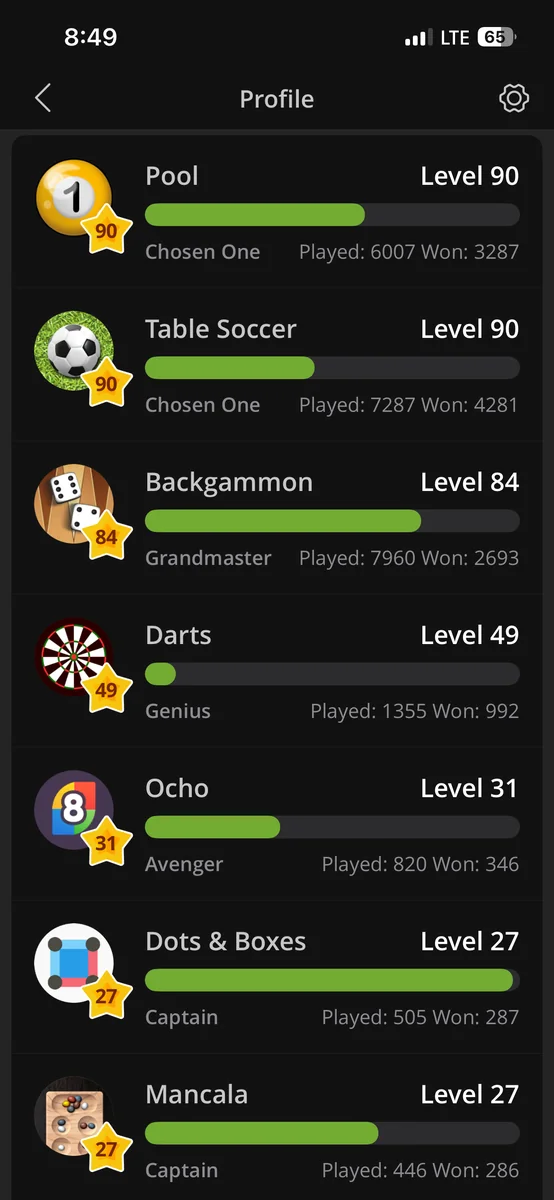Viewport: 554px width, 1200px height.
Task: Go back from the Profile screen
Action: click(42, 98)
